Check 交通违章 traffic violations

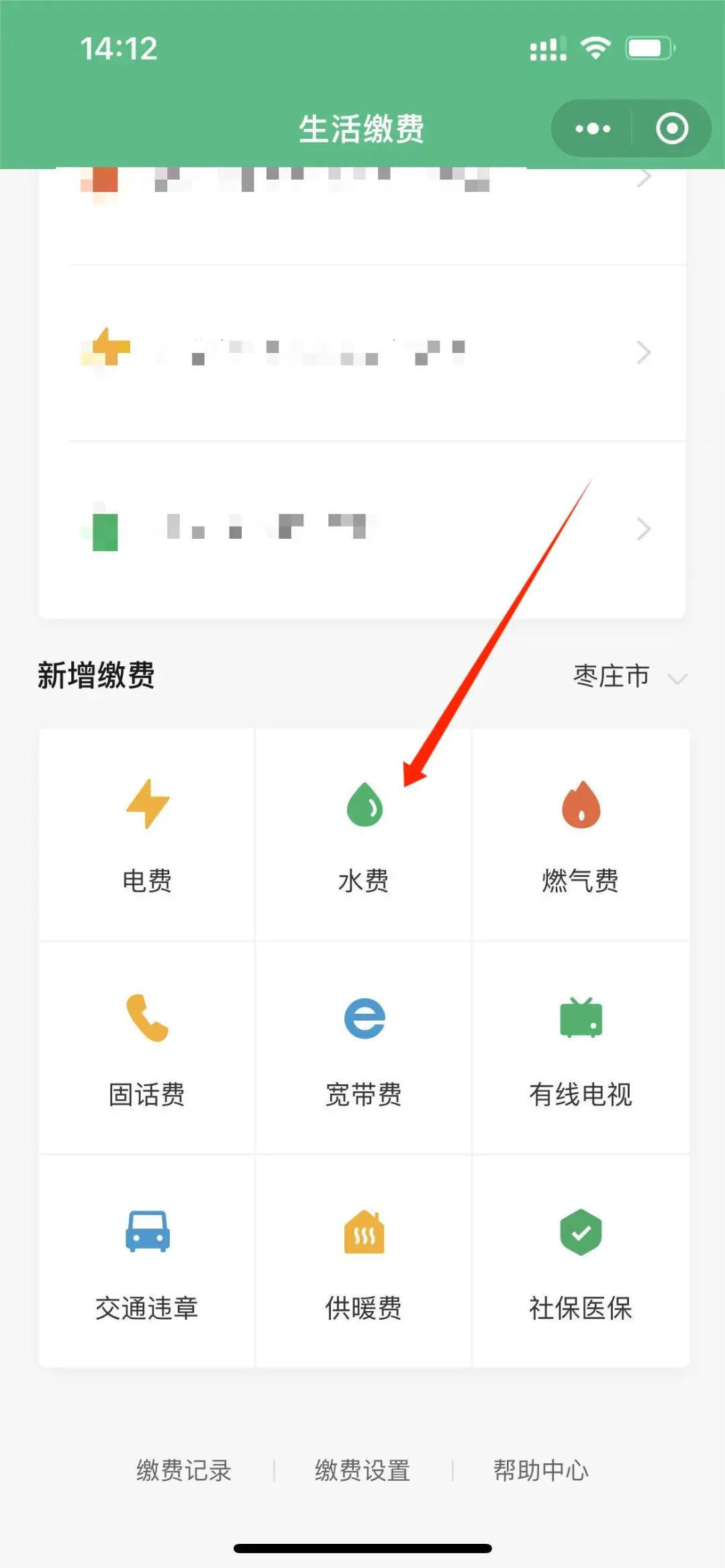[147, 1261]
